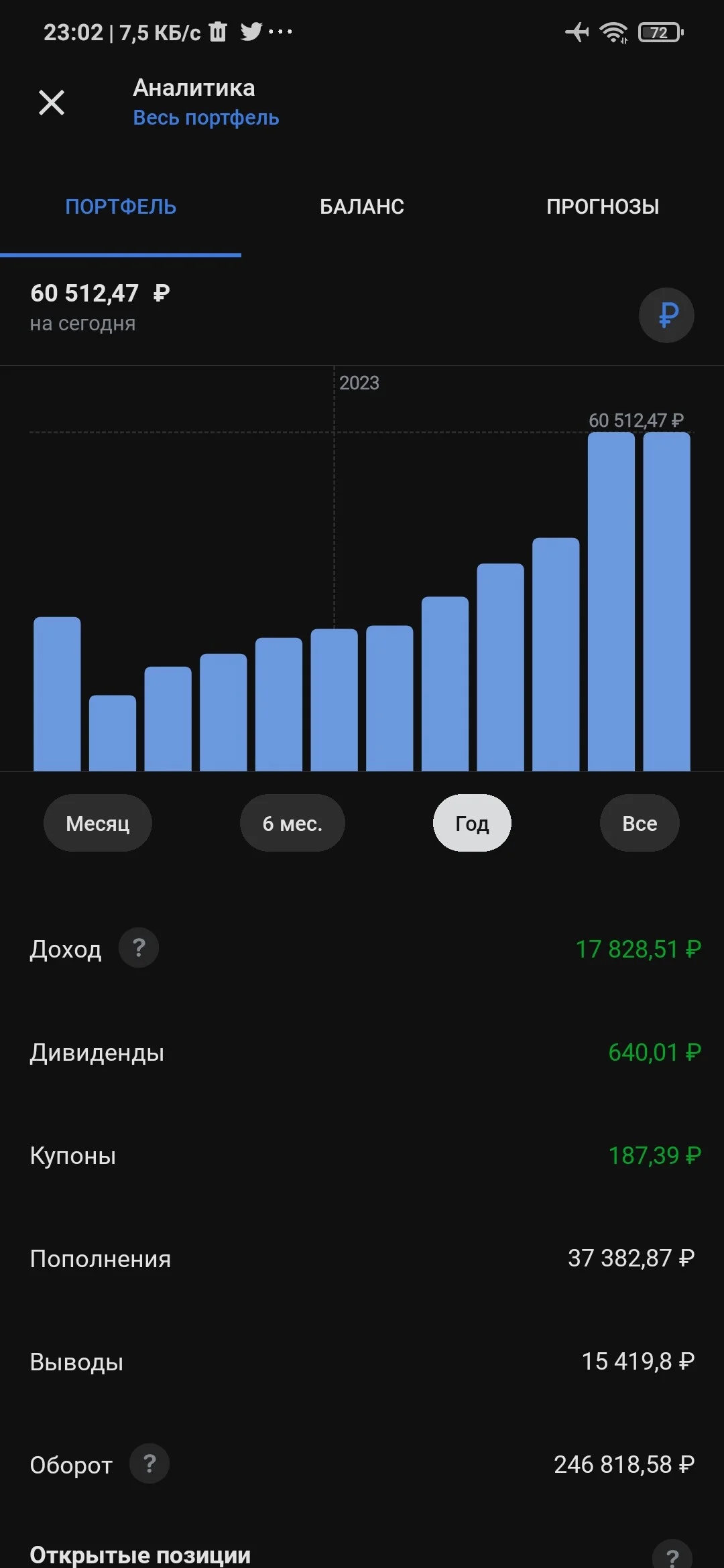
Task: Select the 6 мес. period chip
Action: coord(292,823)
